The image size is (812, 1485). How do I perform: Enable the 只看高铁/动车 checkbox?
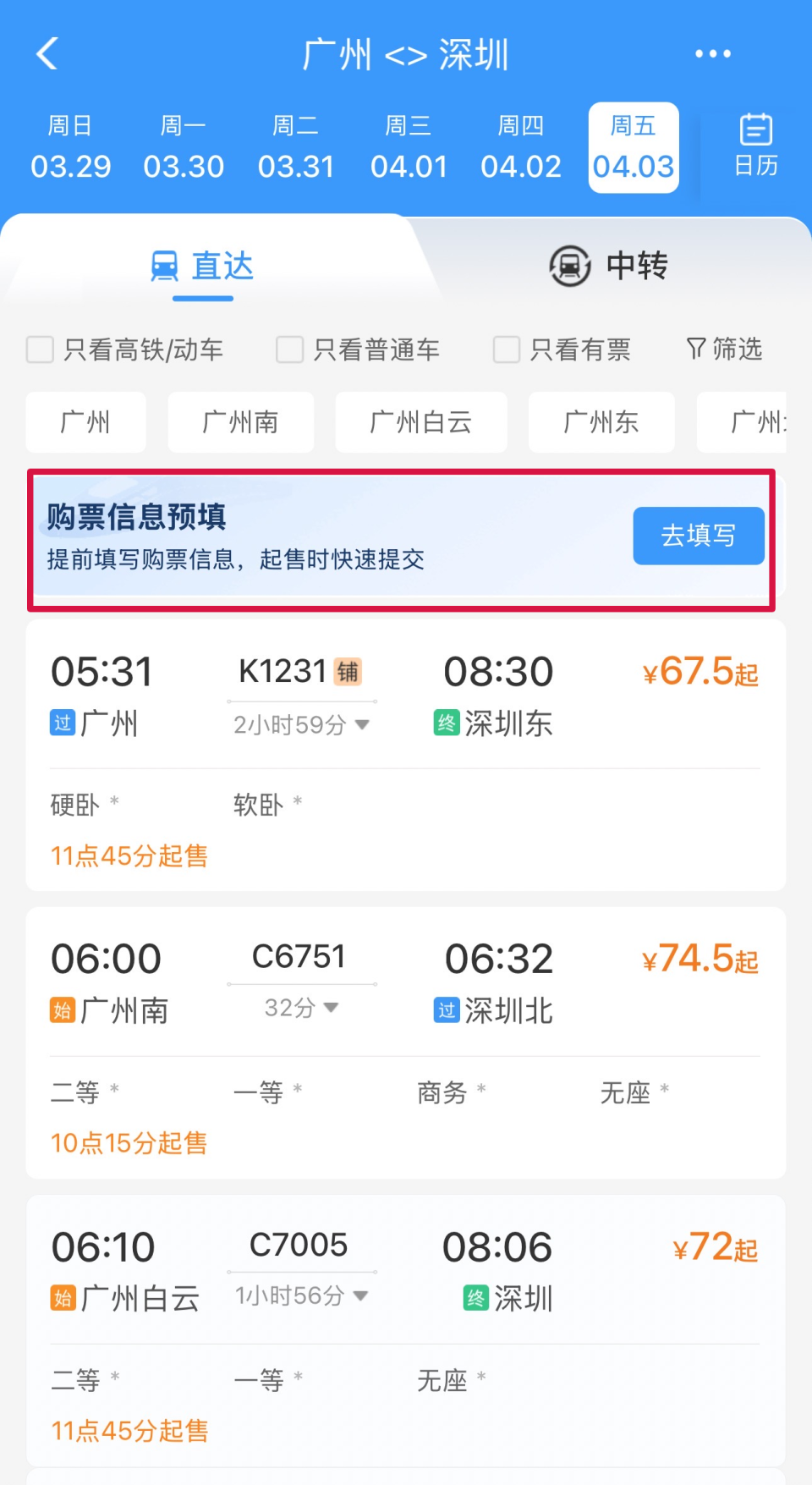pyautogui.click(x=40, y=349)
